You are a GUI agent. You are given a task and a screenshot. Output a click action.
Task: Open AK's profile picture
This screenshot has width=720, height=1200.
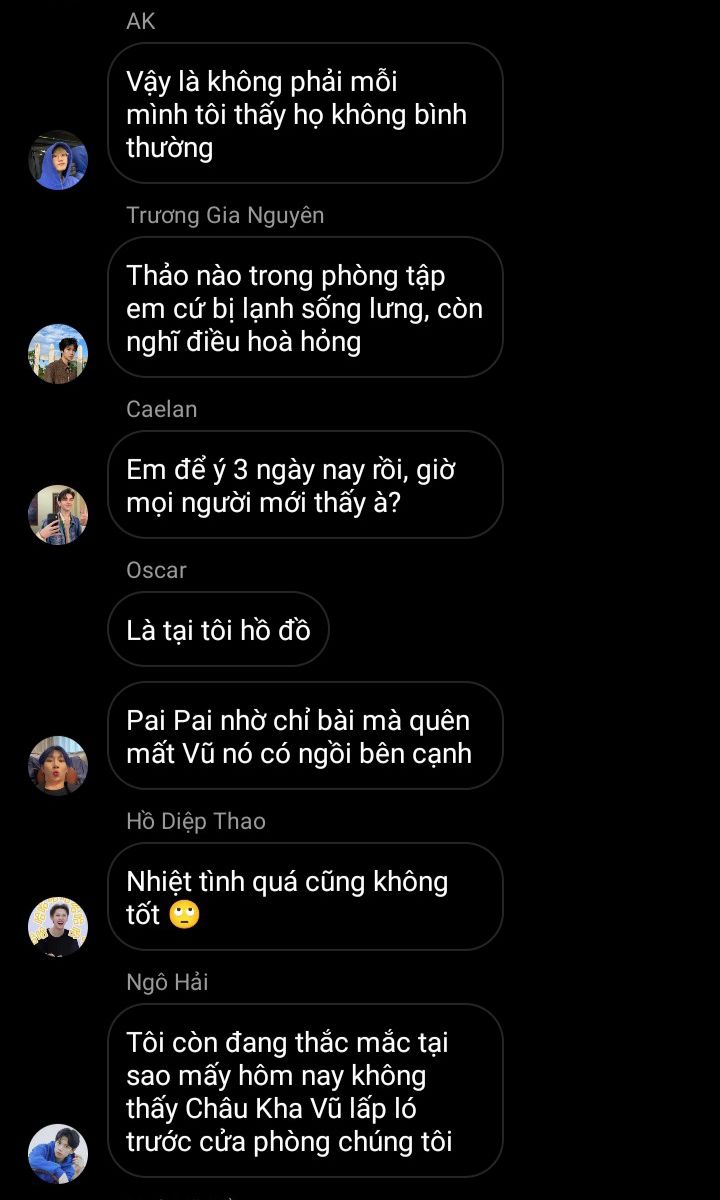coord(58,160)
